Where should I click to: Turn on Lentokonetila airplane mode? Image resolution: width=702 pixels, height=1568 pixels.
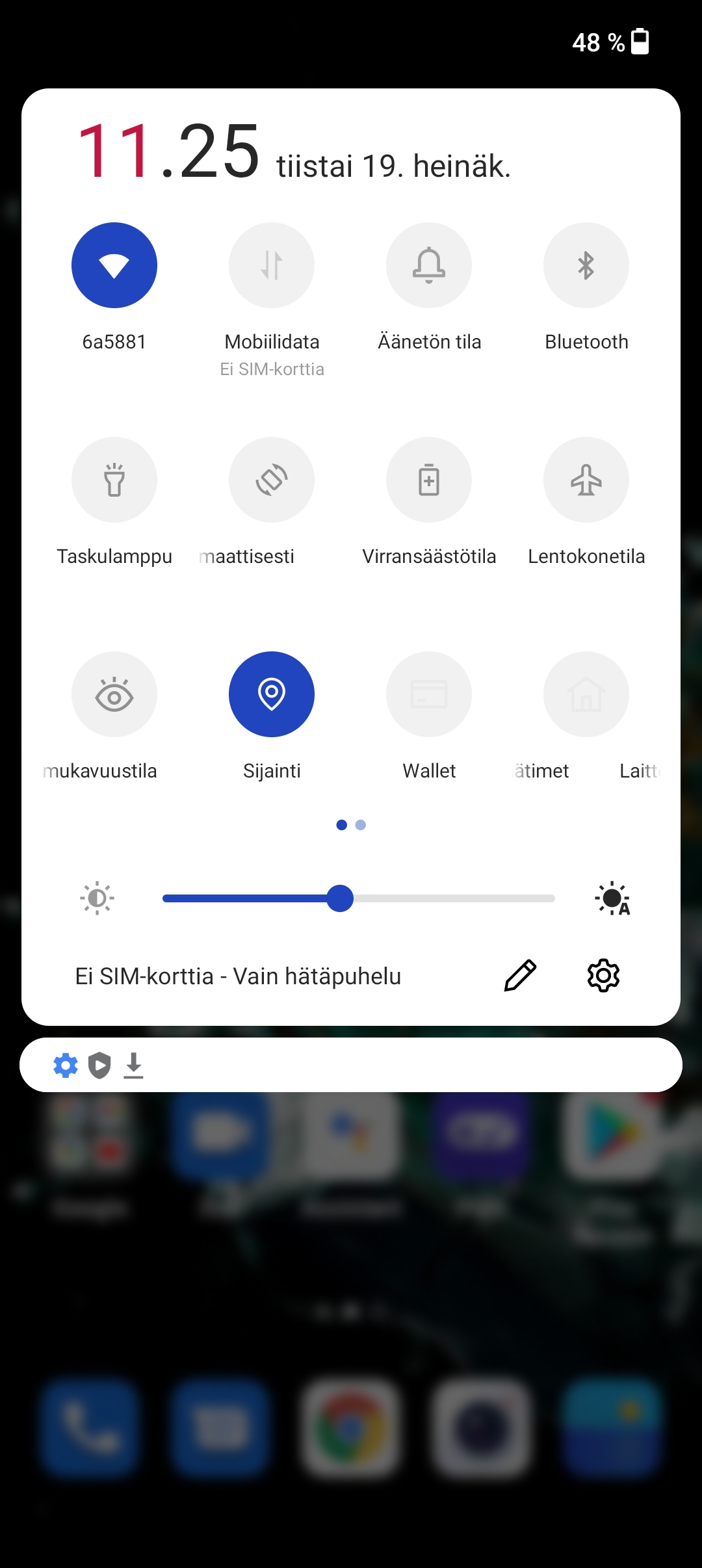point(586,480)
